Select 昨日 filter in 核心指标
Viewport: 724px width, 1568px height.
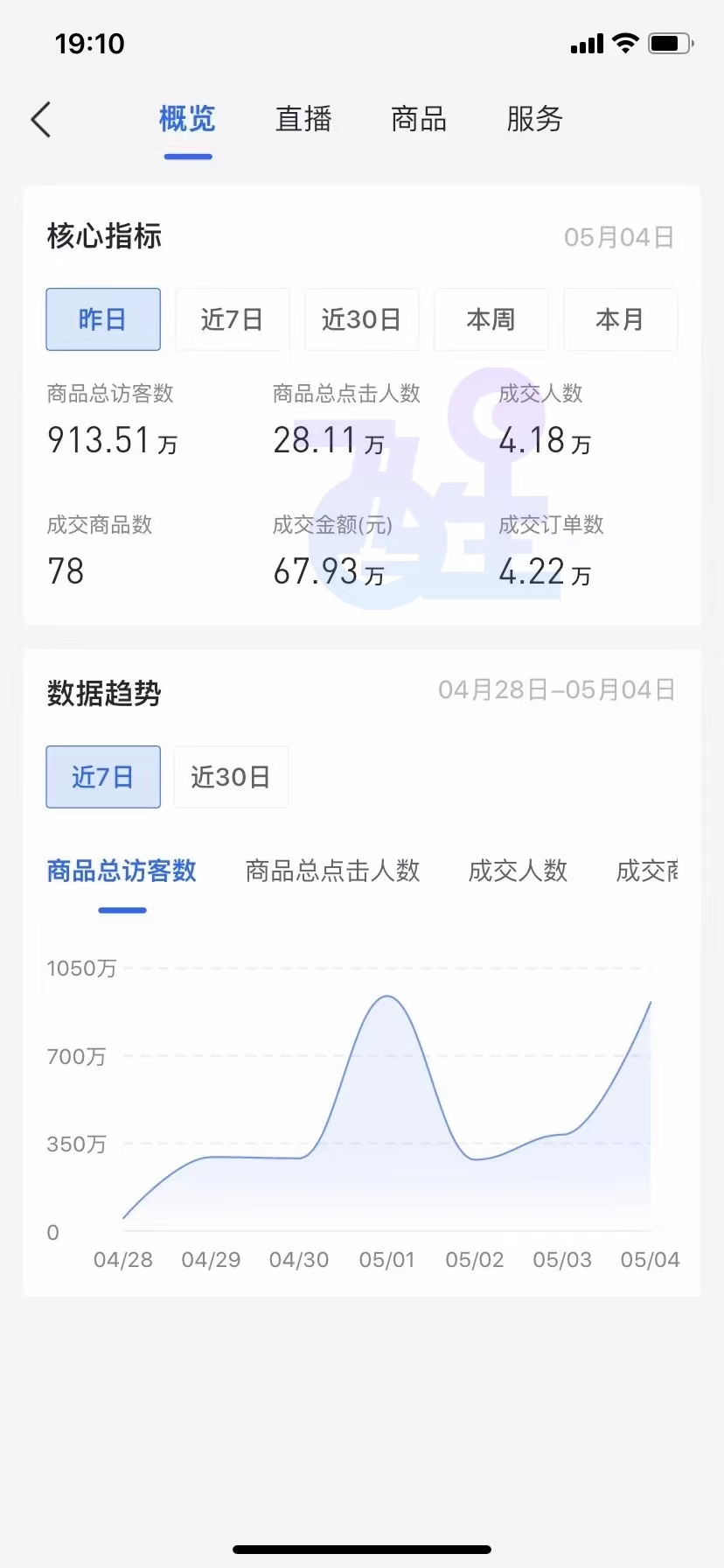click(102, 319)
